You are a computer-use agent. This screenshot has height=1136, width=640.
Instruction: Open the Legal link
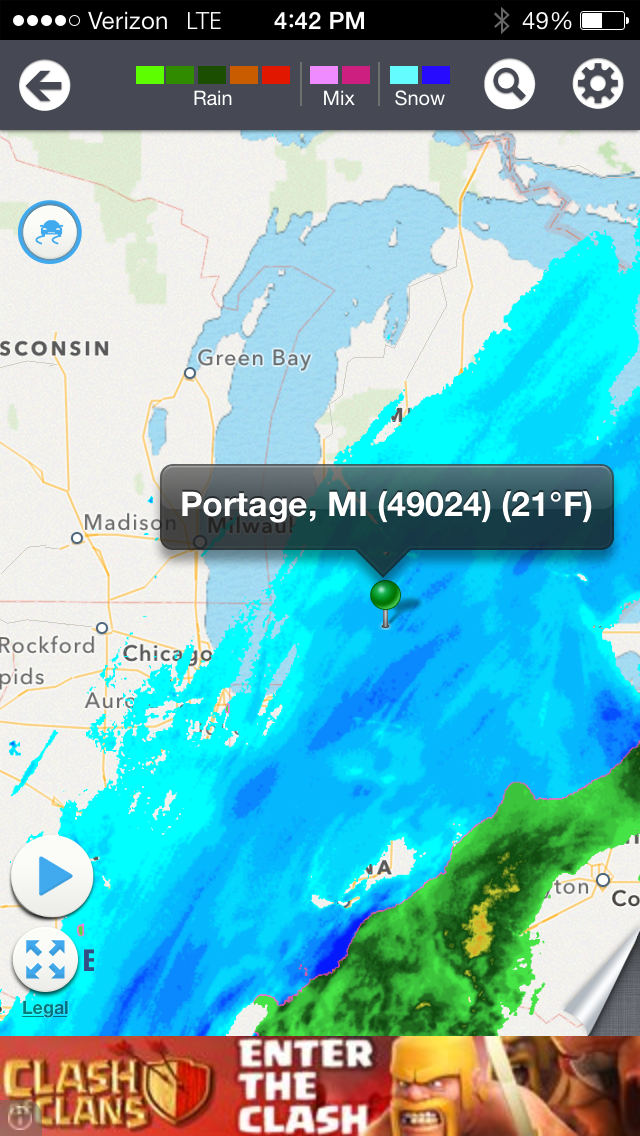point(45,1008)
